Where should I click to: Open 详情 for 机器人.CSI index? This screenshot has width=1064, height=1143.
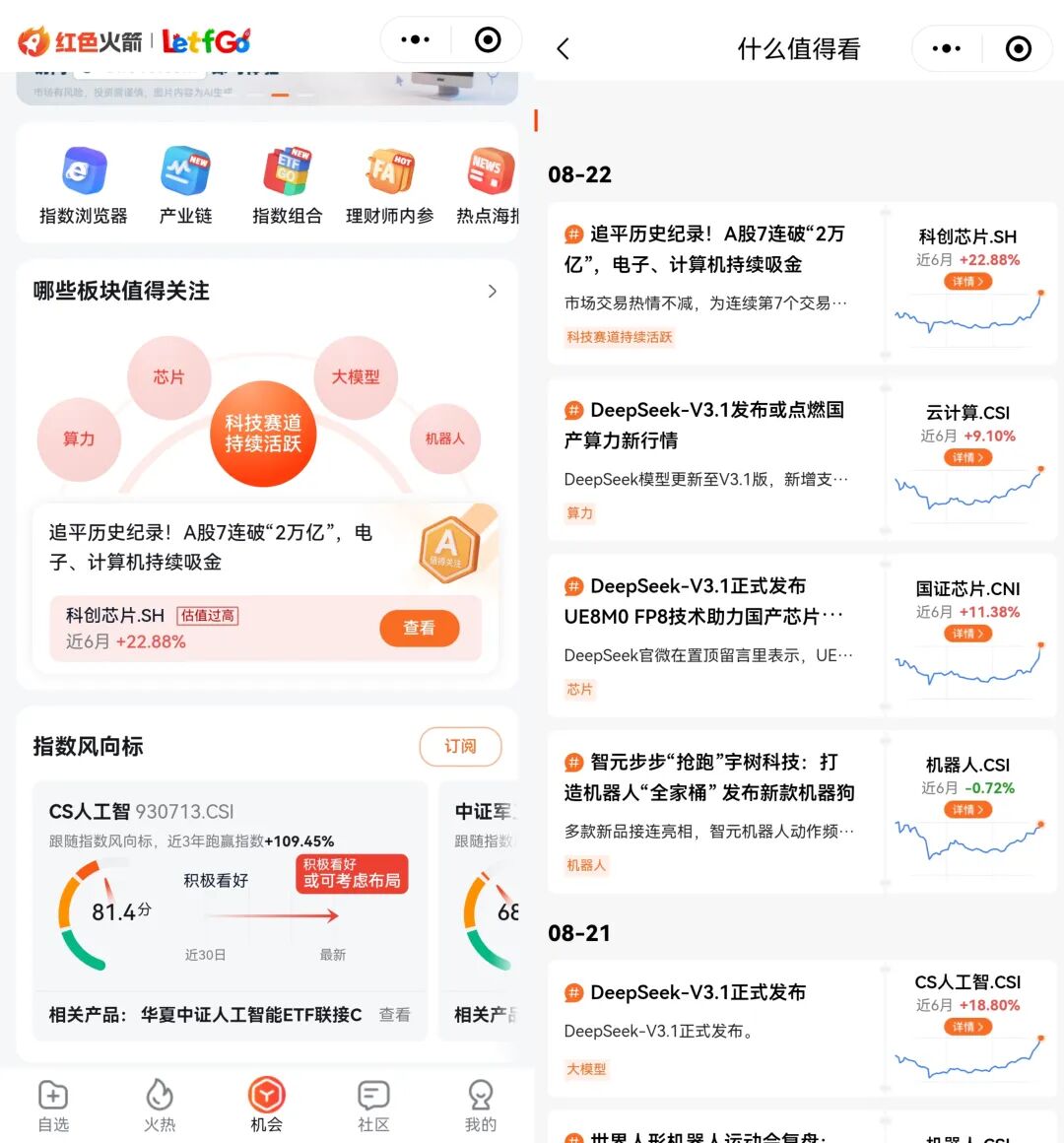pos(966,809)
